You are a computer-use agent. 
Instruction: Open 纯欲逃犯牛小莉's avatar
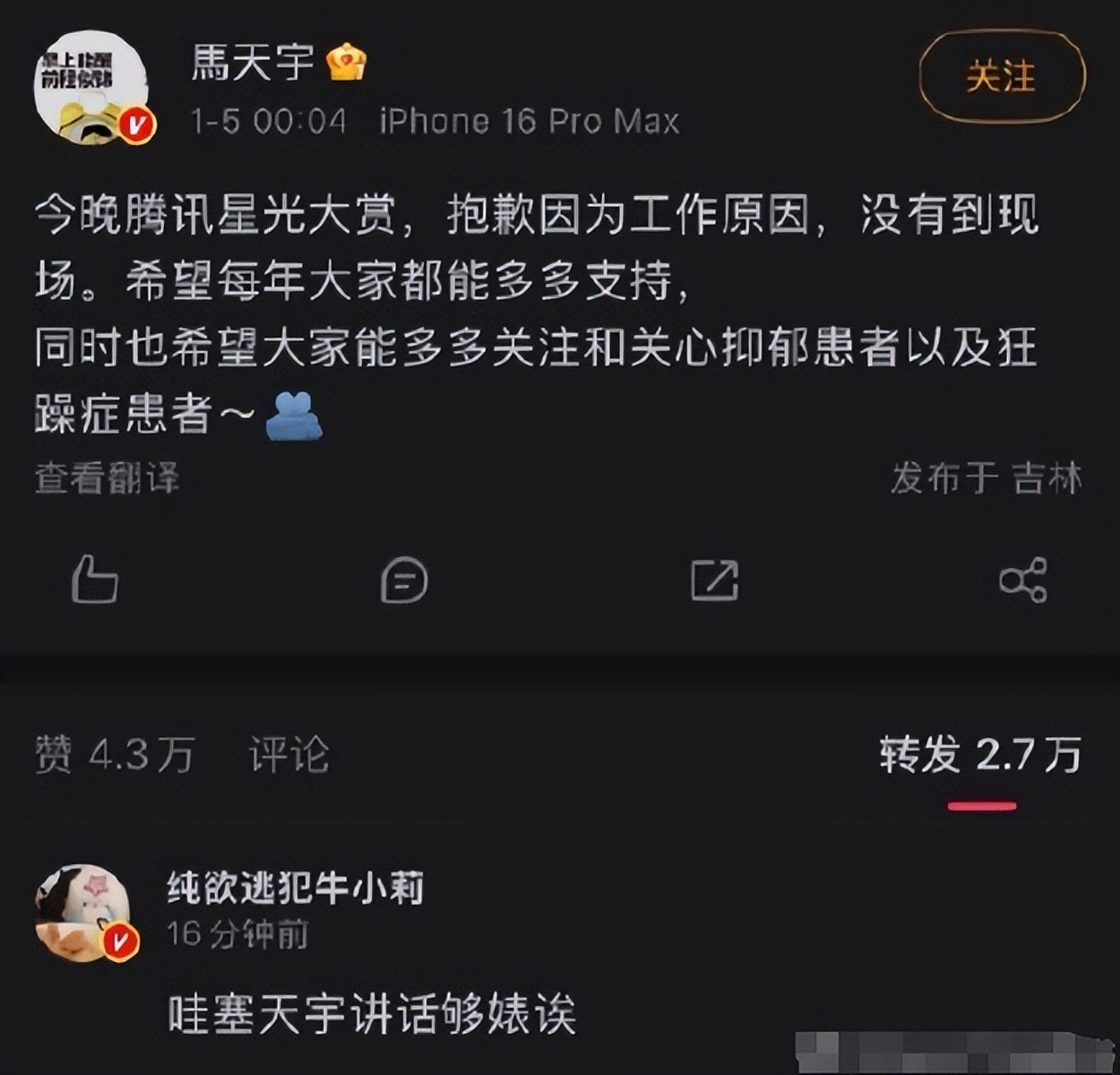(83, 913)
